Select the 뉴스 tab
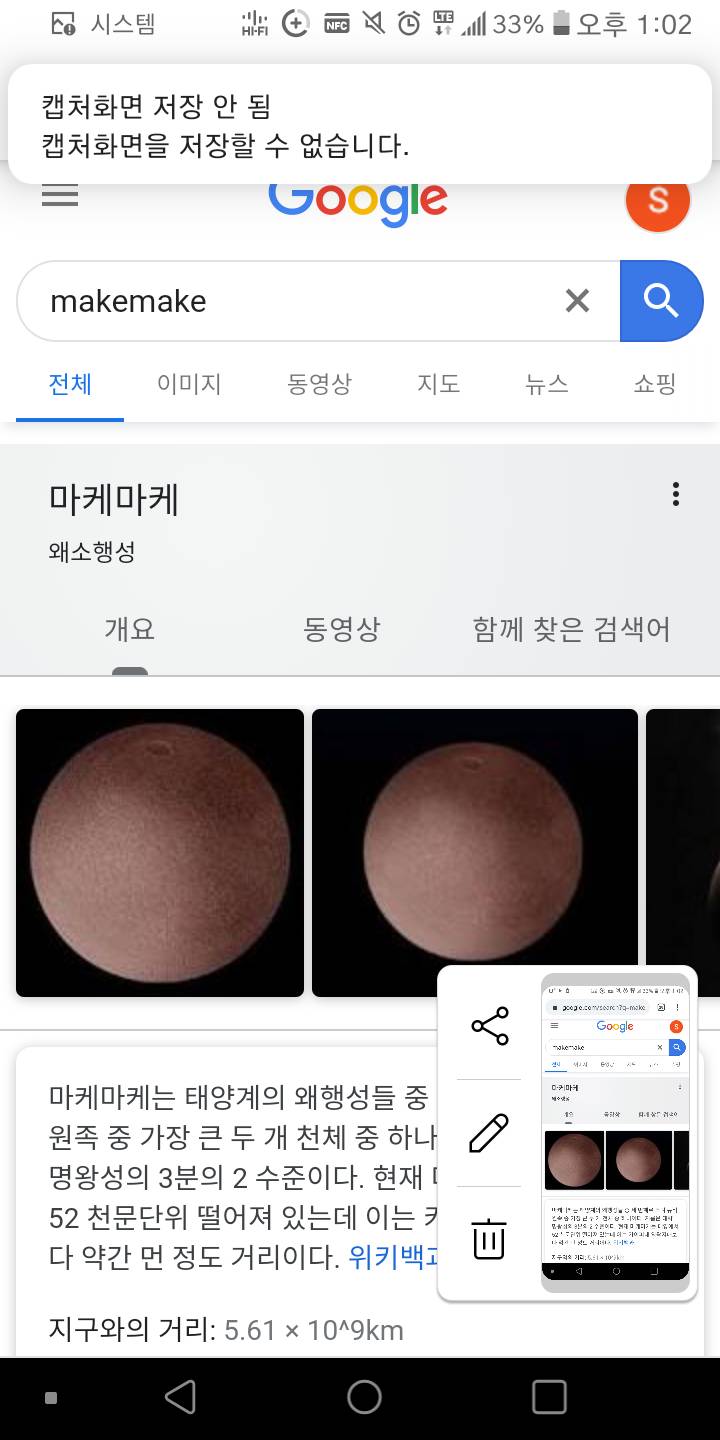The height and width of the screenshot is (1440, 720). [x=545, y=384]
